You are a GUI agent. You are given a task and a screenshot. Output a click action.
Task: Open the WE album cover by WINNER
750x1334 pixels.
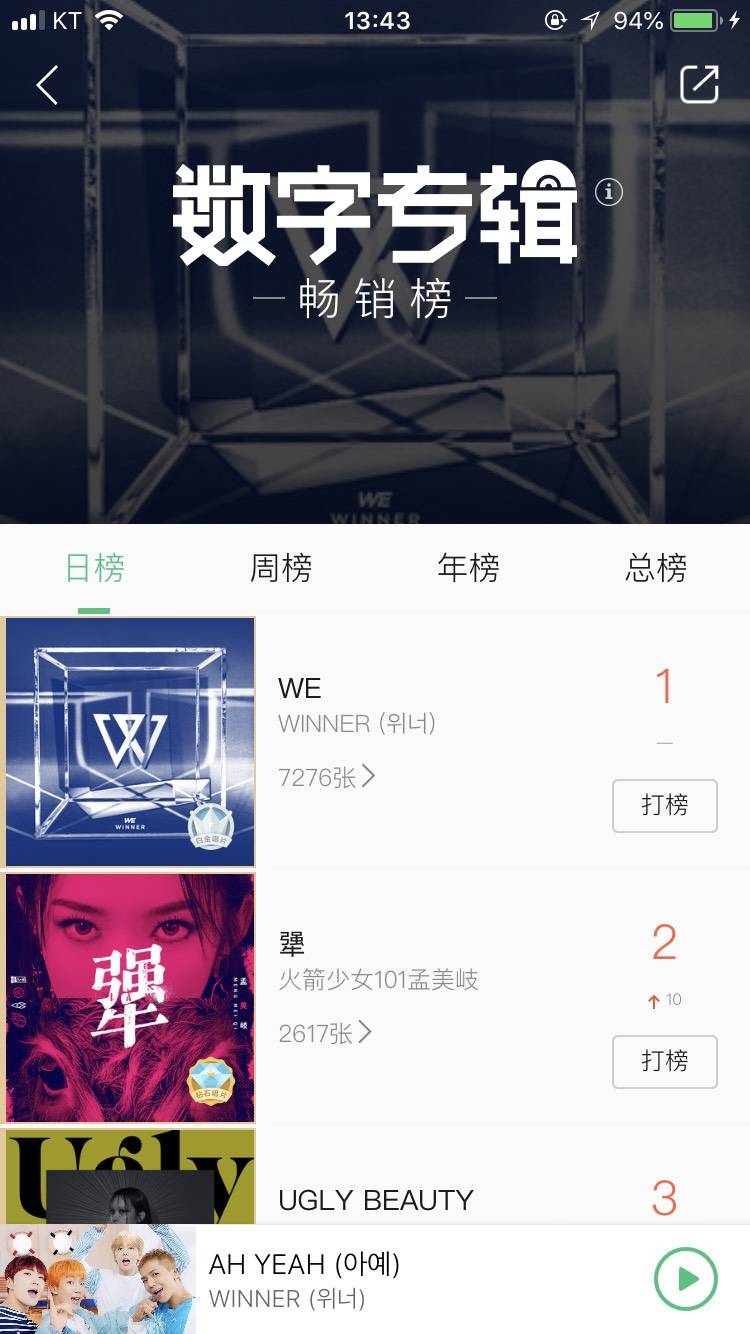(x=130, y=741)
